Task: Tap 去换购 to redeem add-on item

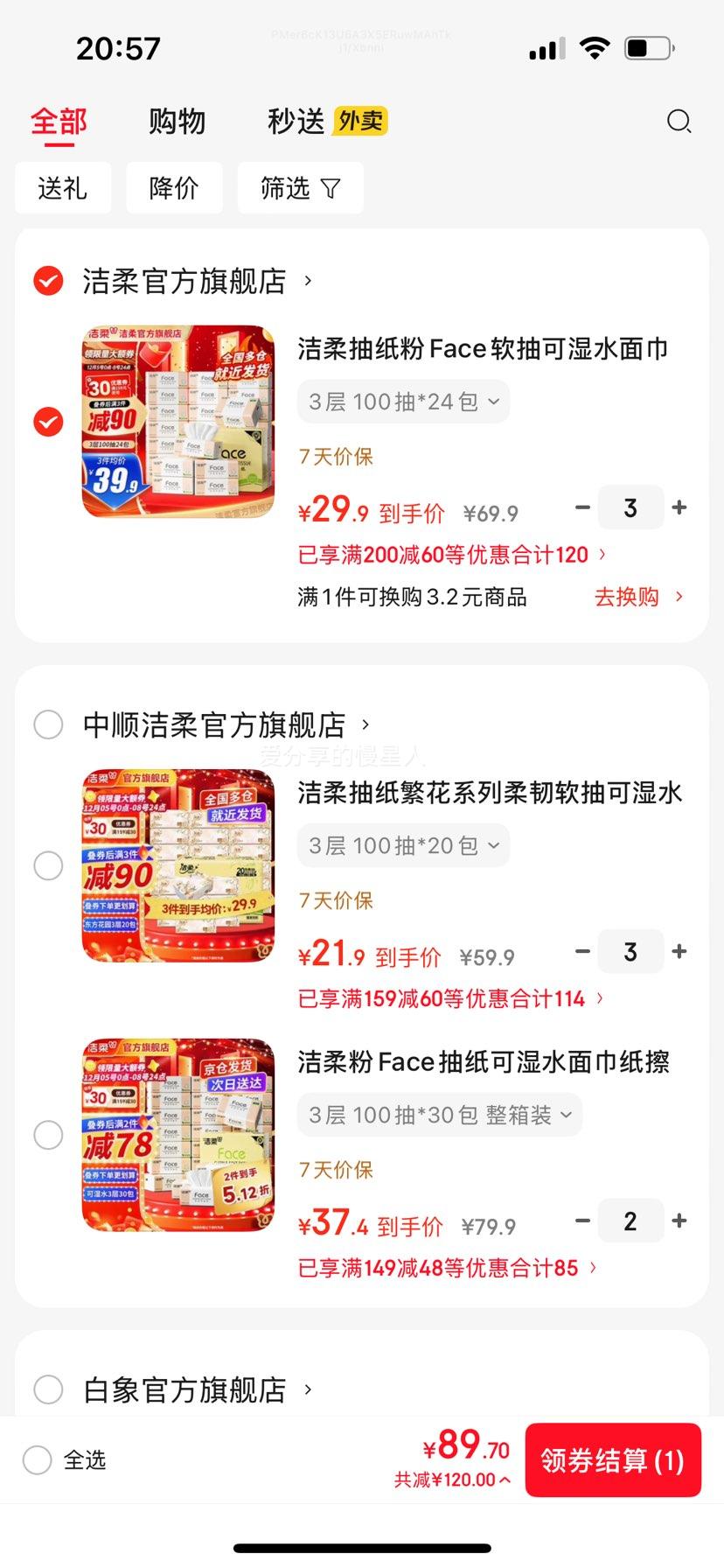Action: click(x=637, y=597)
